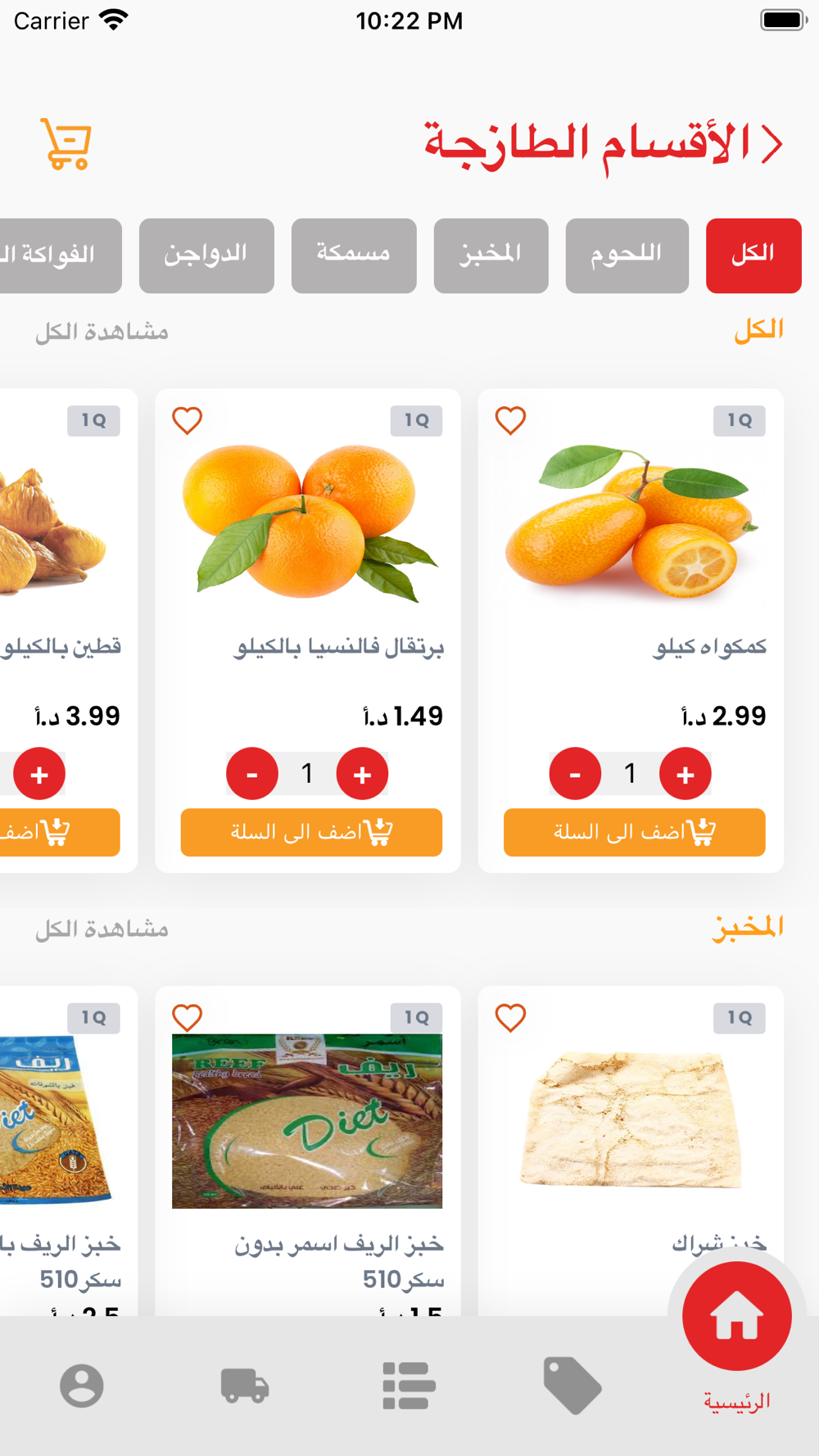Add كمكواه كيلو to the cart
The height and width of the screenshot is (1456, 819).
[x=635, y=833]
